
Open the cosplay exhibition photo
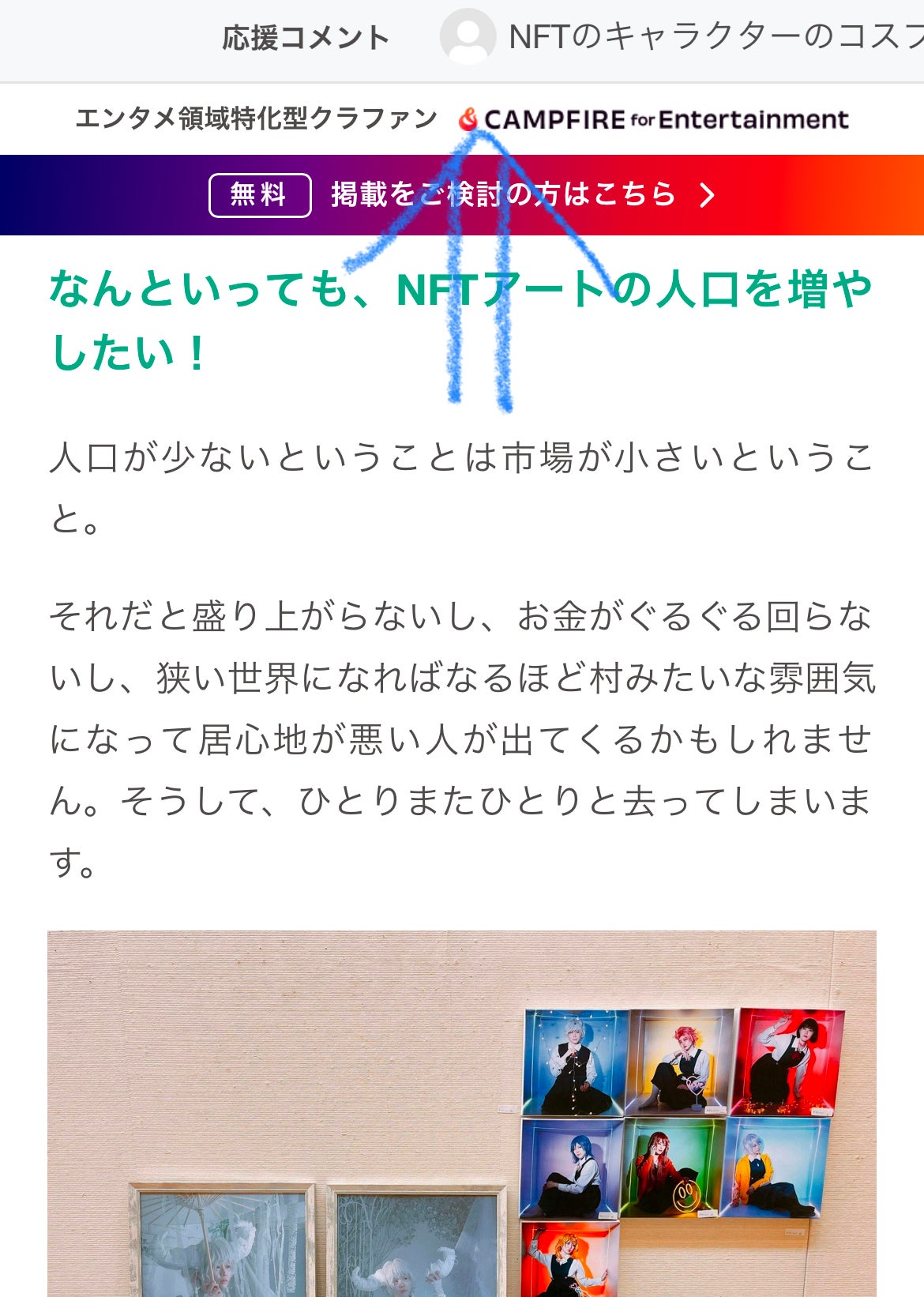[462, 1114]
